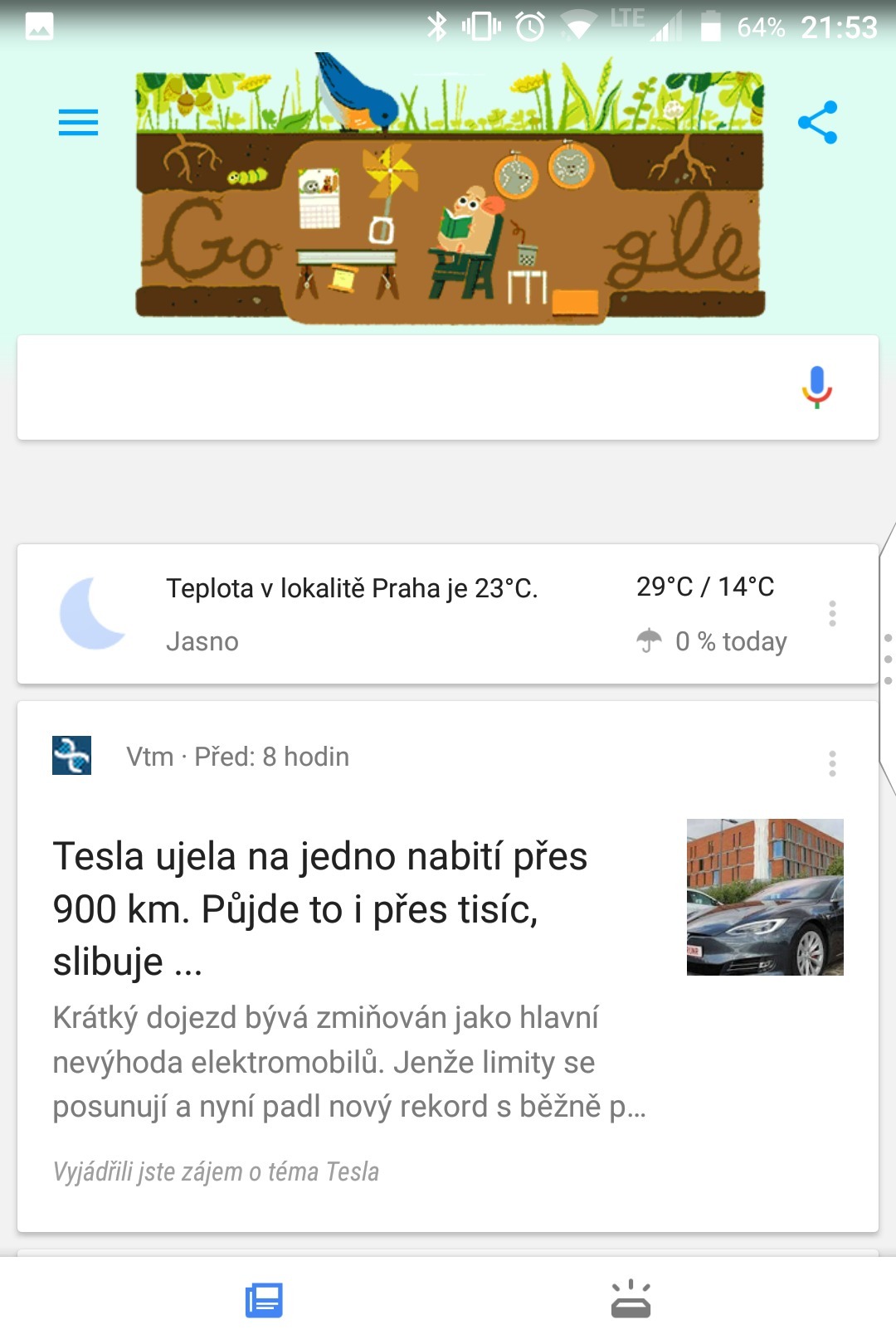Share the Google doodle
The image size is (896, 1344).
817,123
